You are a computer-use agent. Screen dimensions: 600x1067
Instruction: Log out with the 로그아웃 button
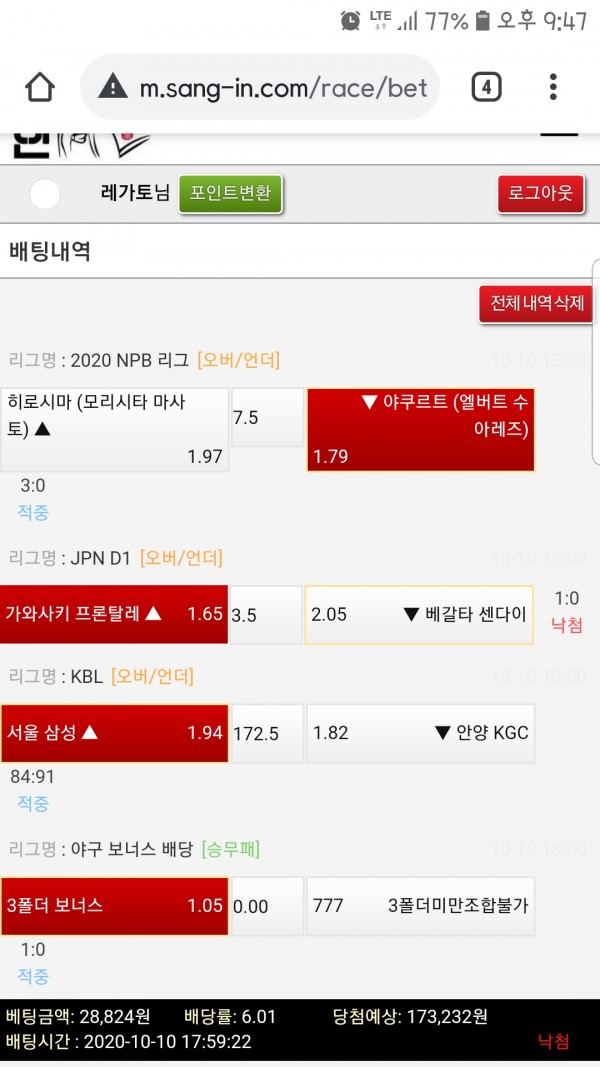point(540,194)
